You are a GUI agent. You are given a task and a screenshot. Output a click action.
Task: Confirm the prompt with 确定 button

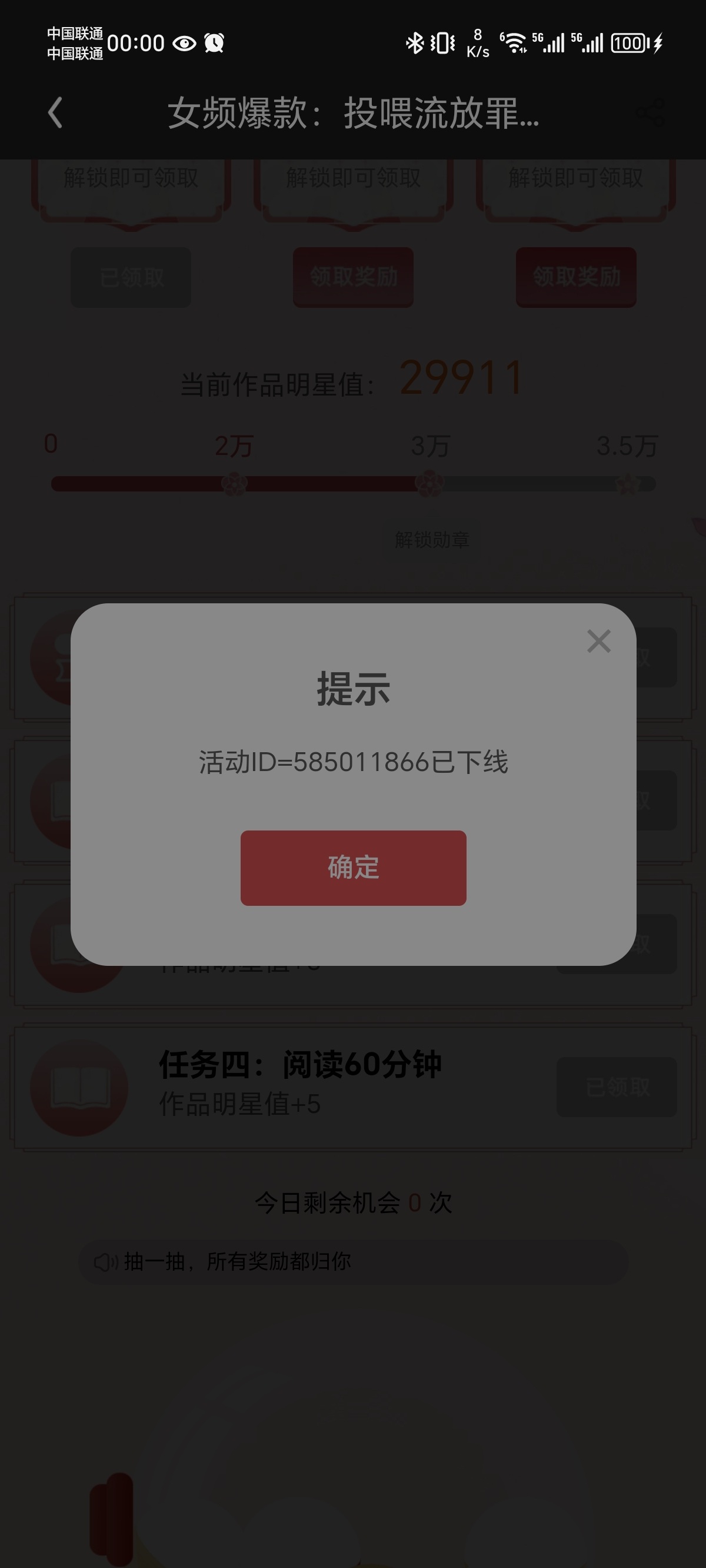tap(353, 868)
